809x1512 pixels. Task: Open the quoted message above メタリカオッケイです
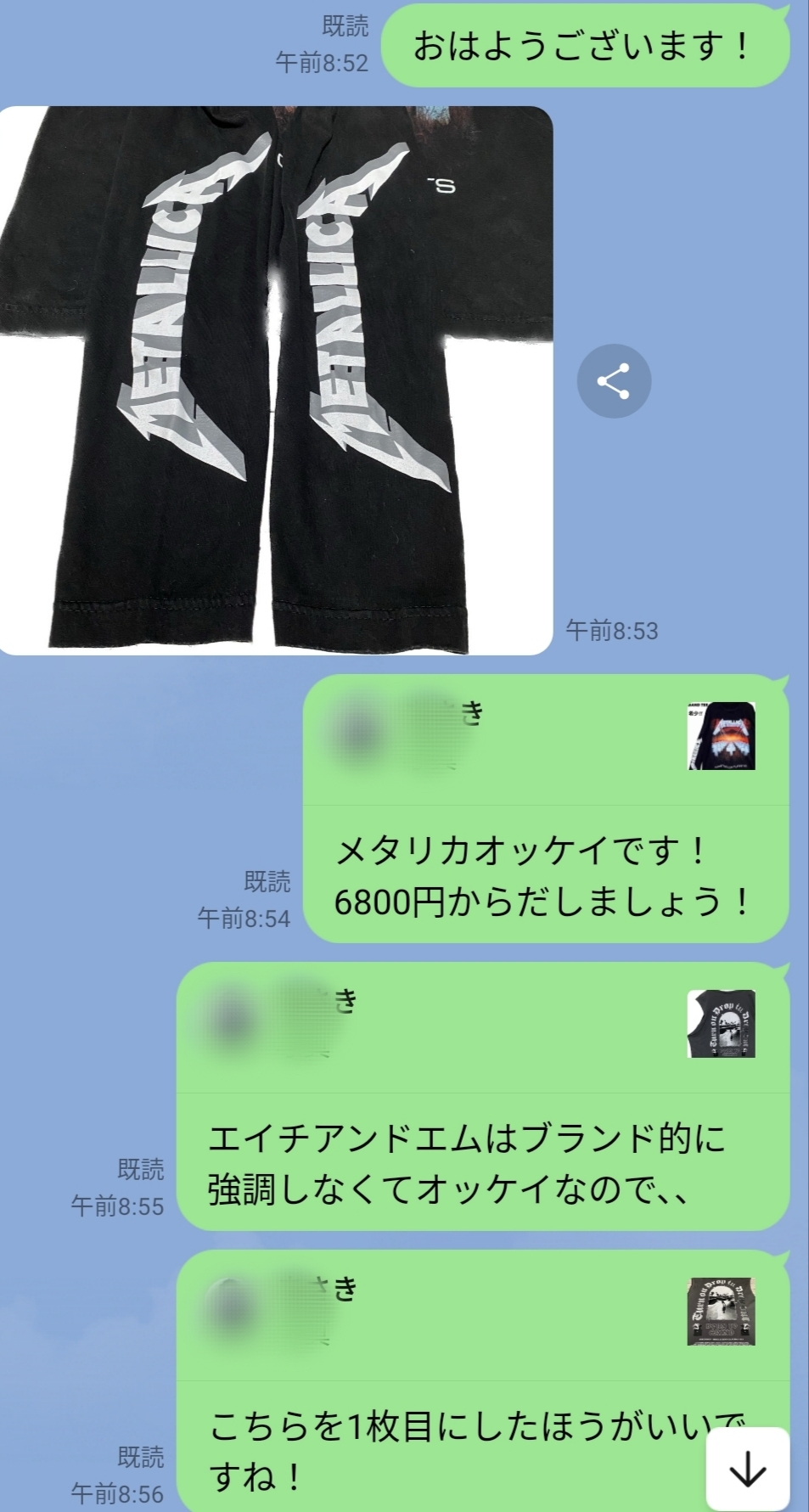tap(545, 737)
